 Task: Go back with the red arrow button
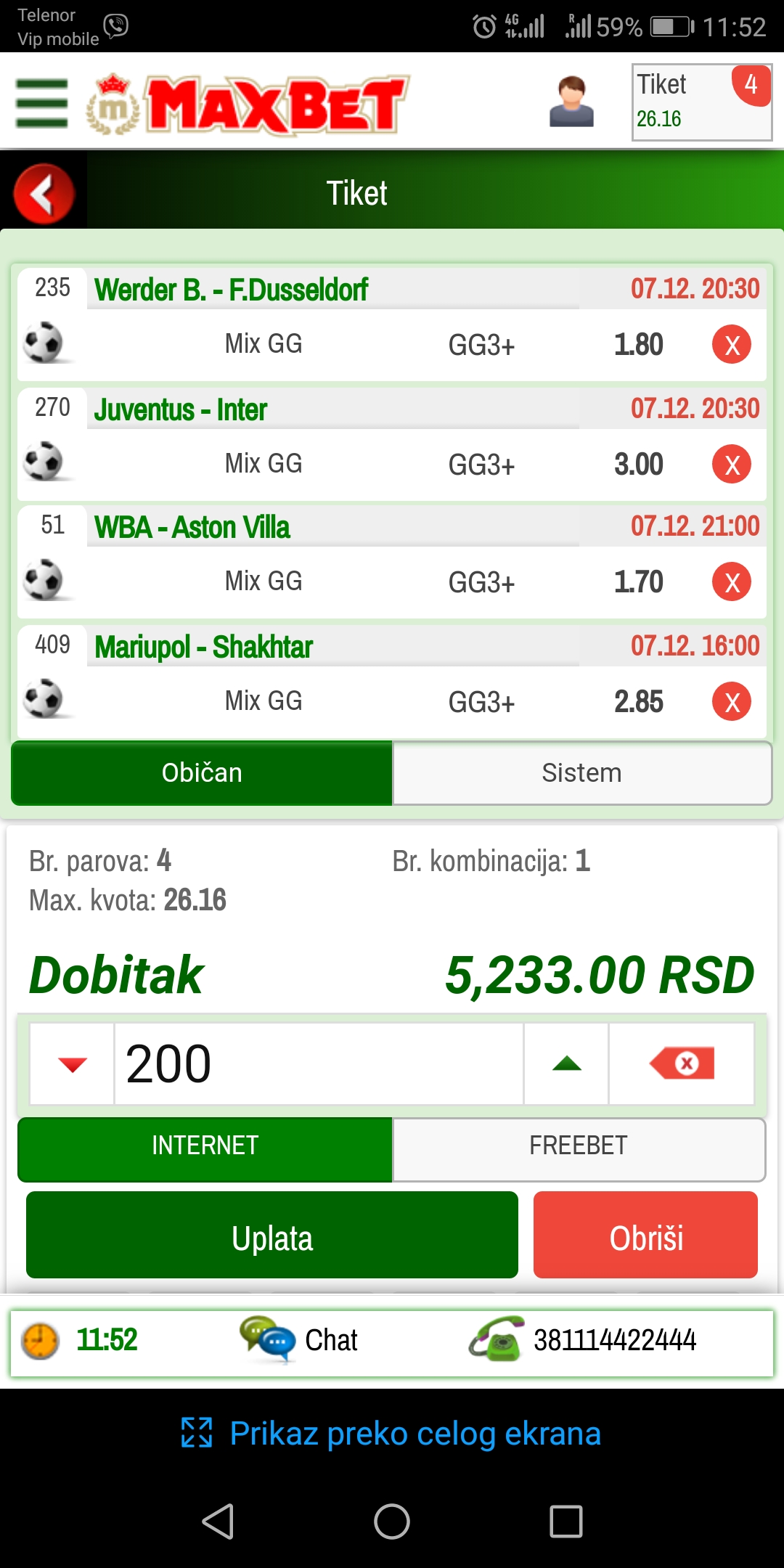(44, 194)
